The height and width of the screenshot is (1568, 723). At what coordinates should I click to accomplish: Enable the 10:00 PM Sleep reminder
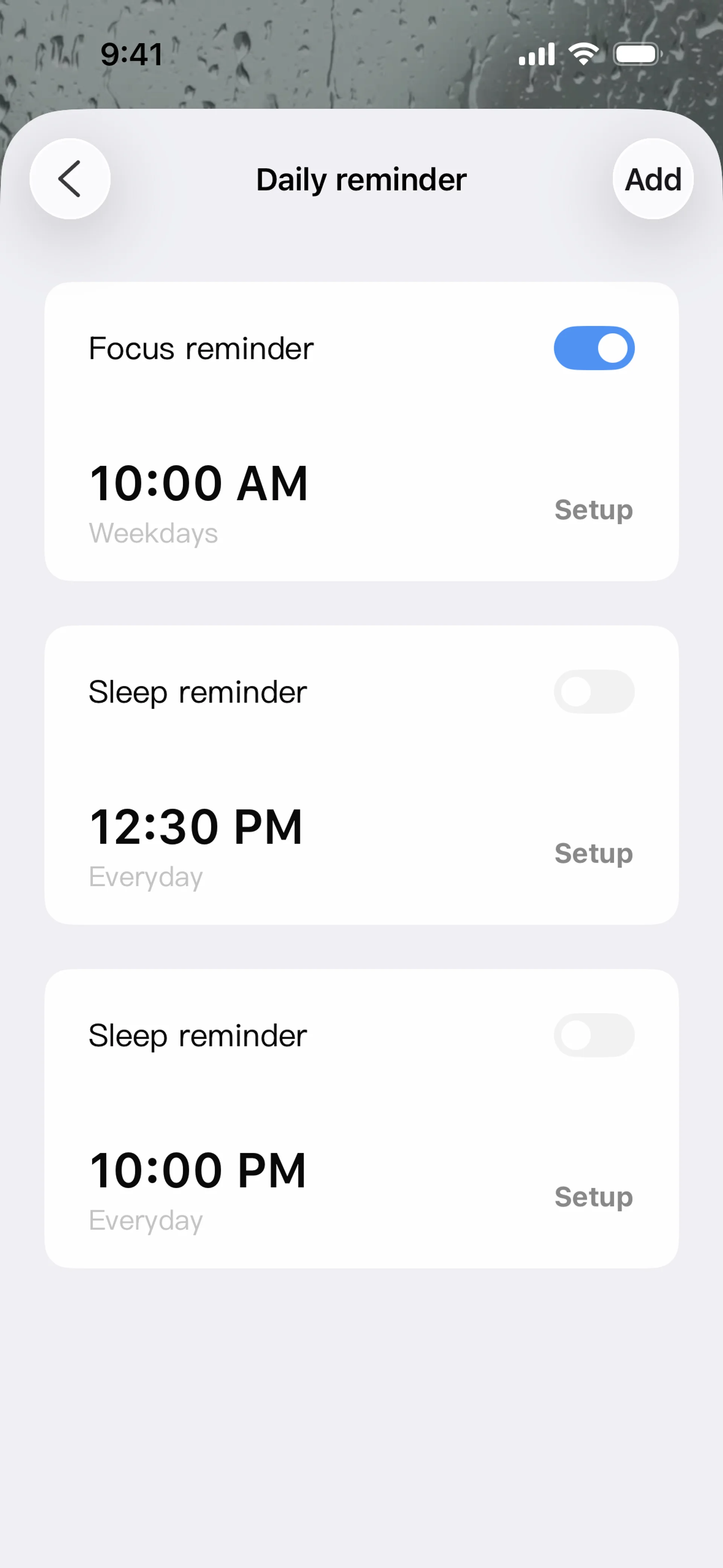[x=593, y=1035]
